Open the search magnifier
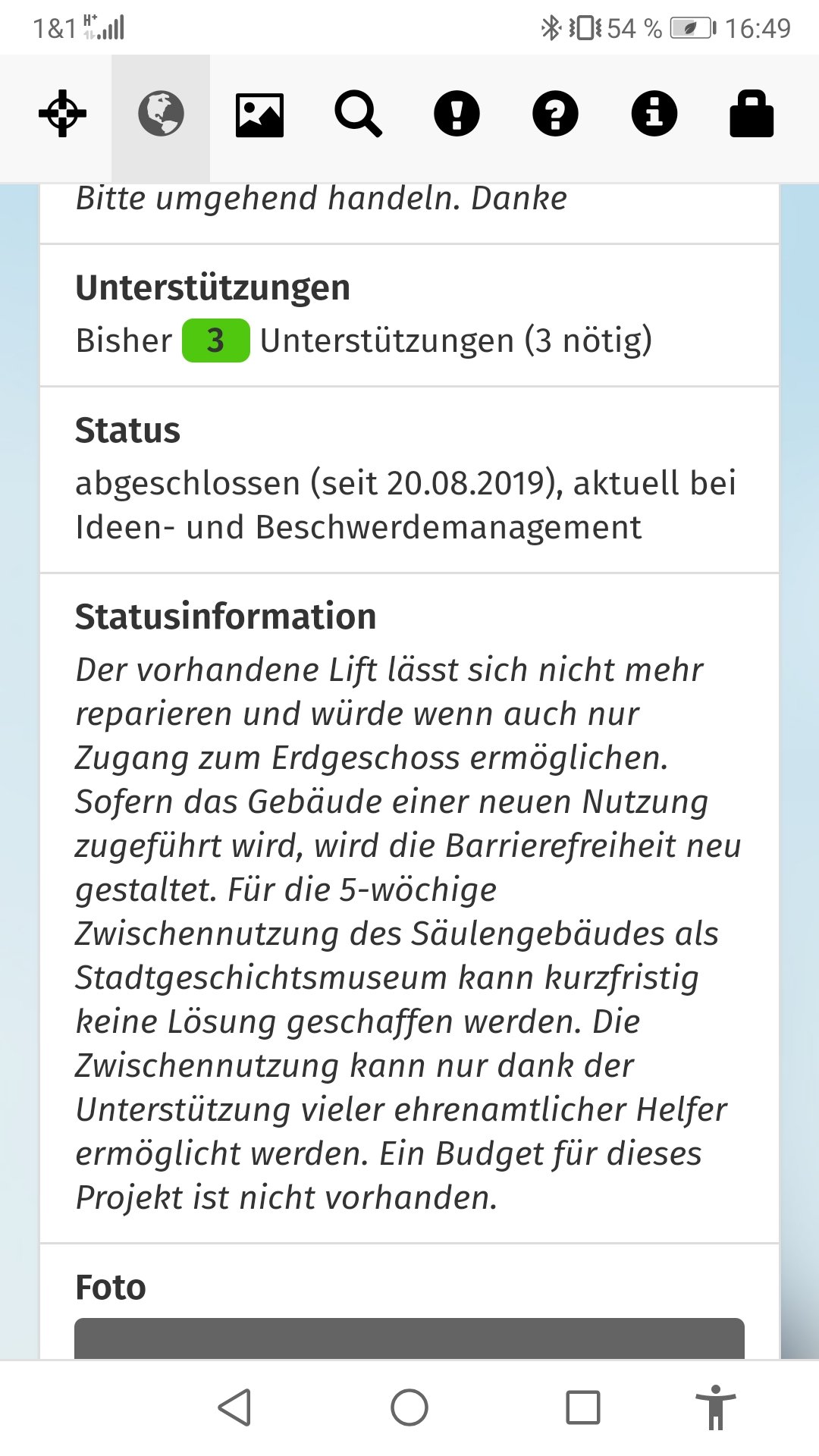 pos(358,114)
